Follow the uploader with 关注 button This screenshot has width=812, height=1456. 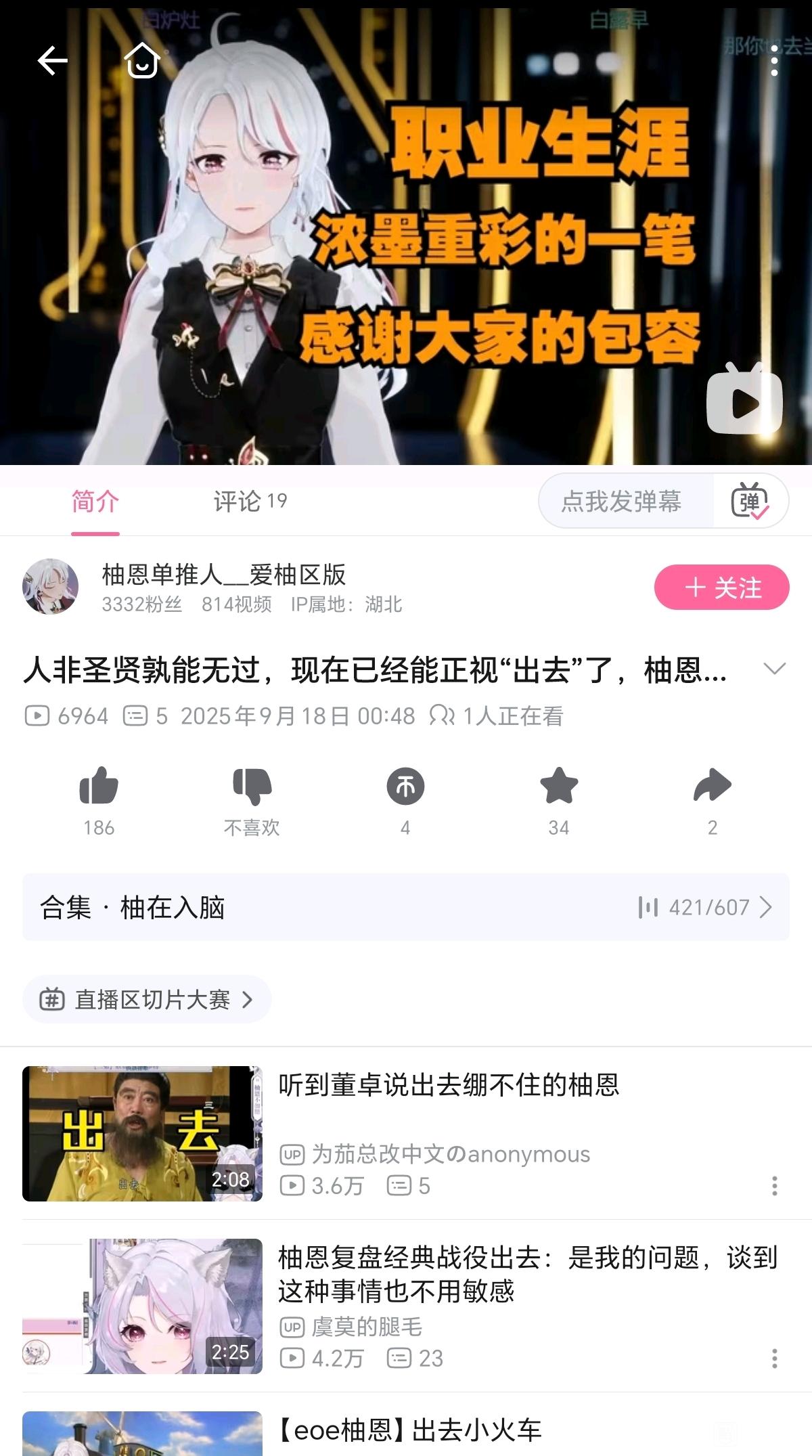tap(721, 587)
